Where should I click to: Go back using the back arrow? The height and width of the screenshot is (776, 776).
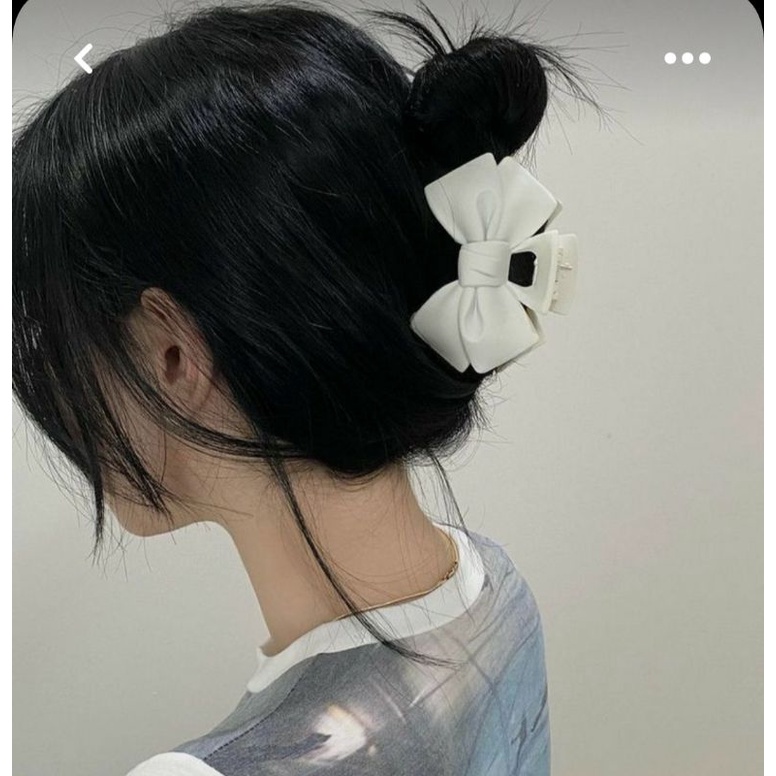pyautogui.click(x=83, y=59)
